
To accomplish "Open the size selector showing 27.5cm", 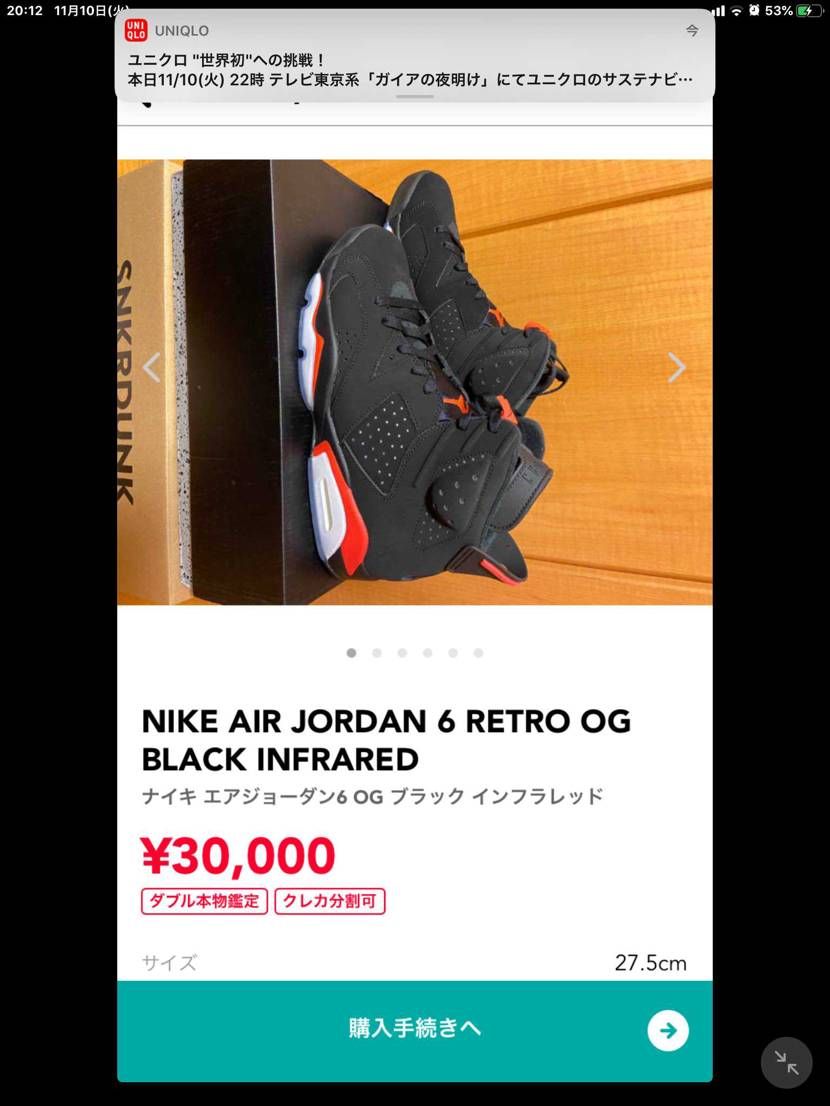I will tap(650, 963).
